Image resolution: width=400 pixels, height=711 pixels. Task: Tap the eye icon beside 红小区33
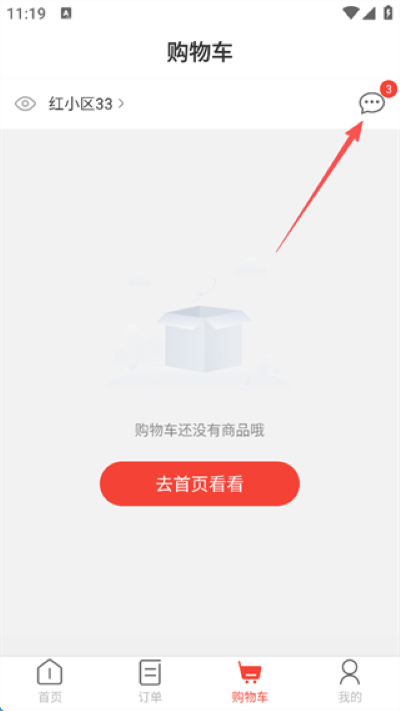coord(25,104)
